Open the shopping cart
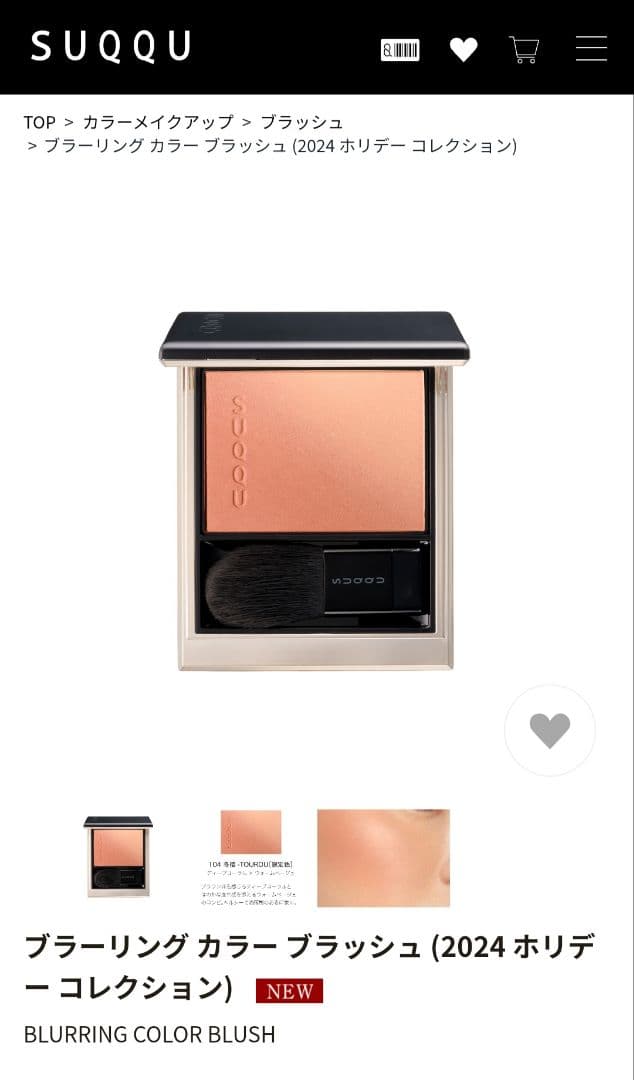 (x=524, y=49)
